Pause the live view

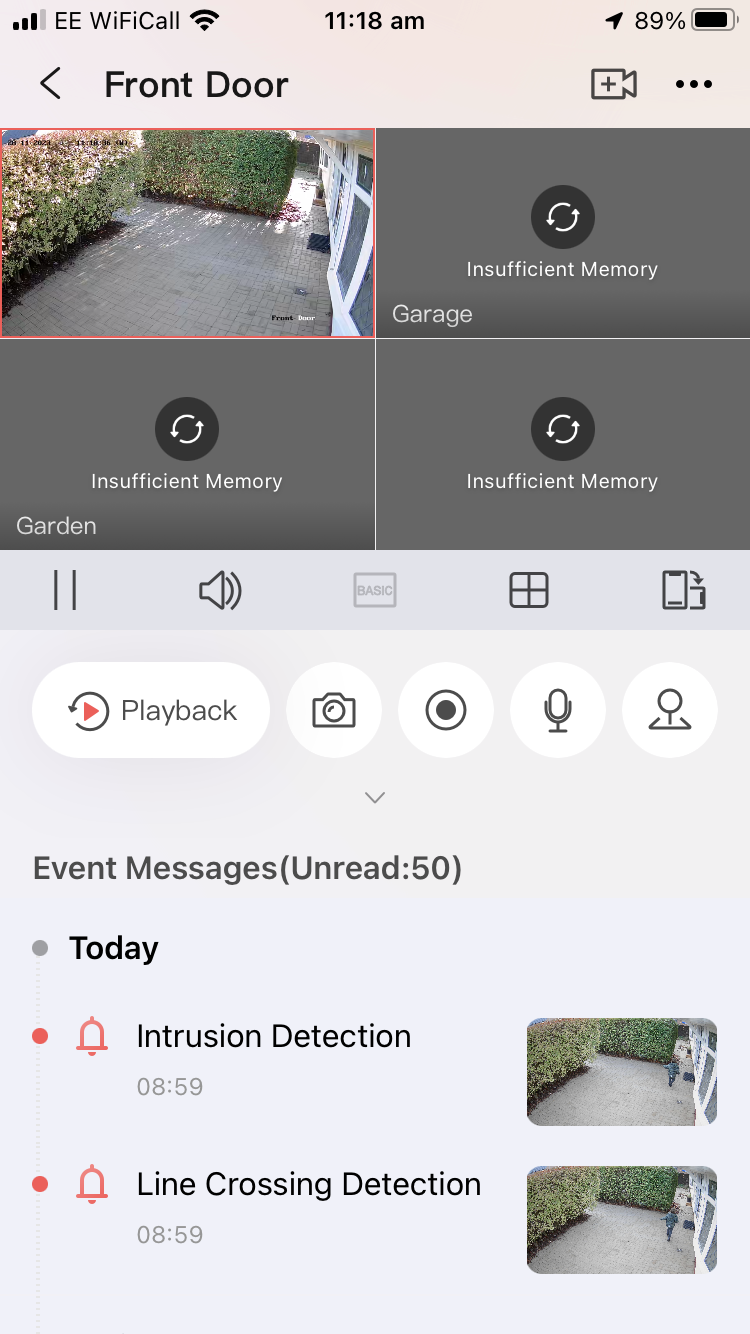(x=65, y=590)
